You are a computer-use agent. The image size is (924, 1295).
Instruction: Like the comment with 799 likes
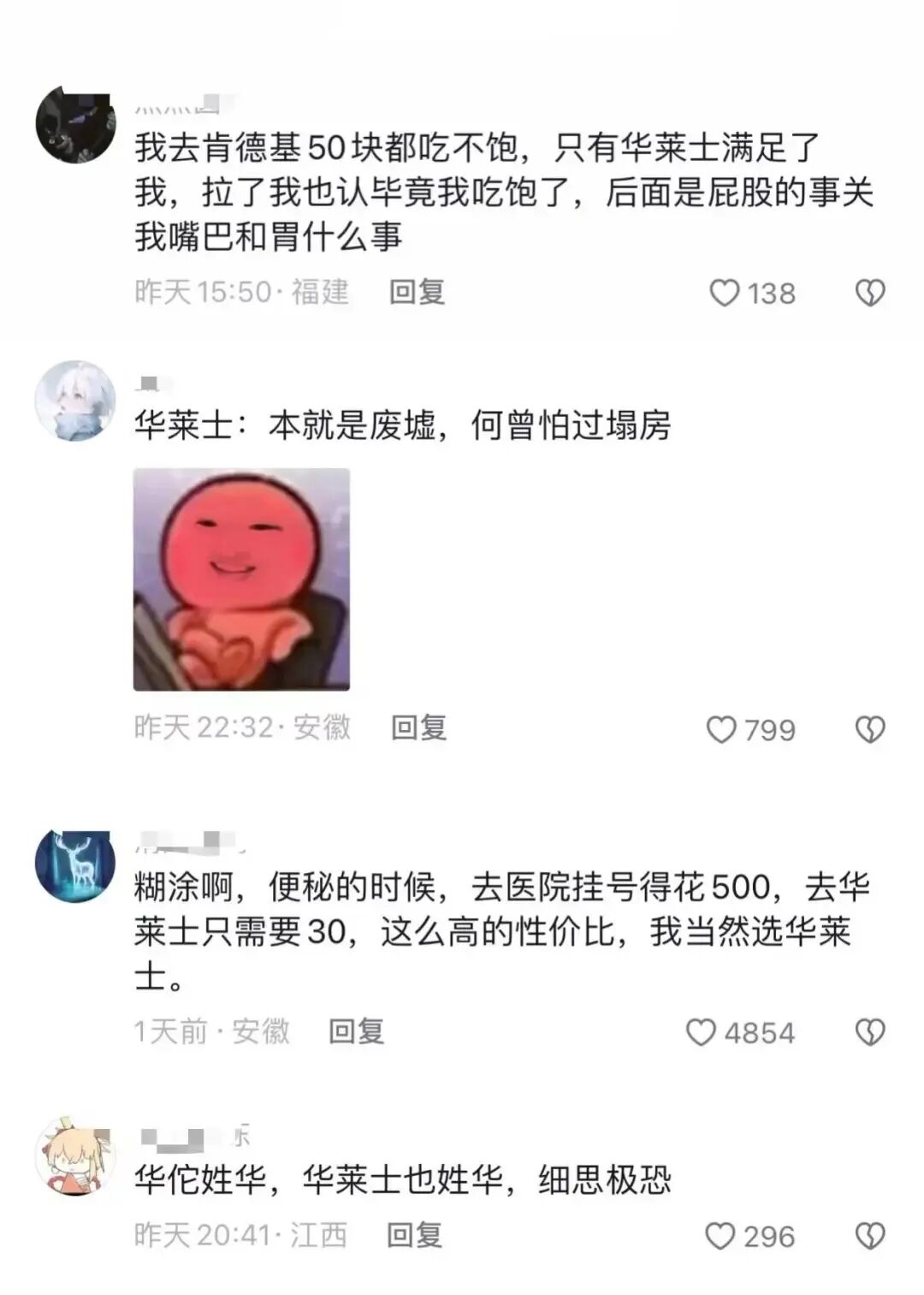[x=721, y=730]
